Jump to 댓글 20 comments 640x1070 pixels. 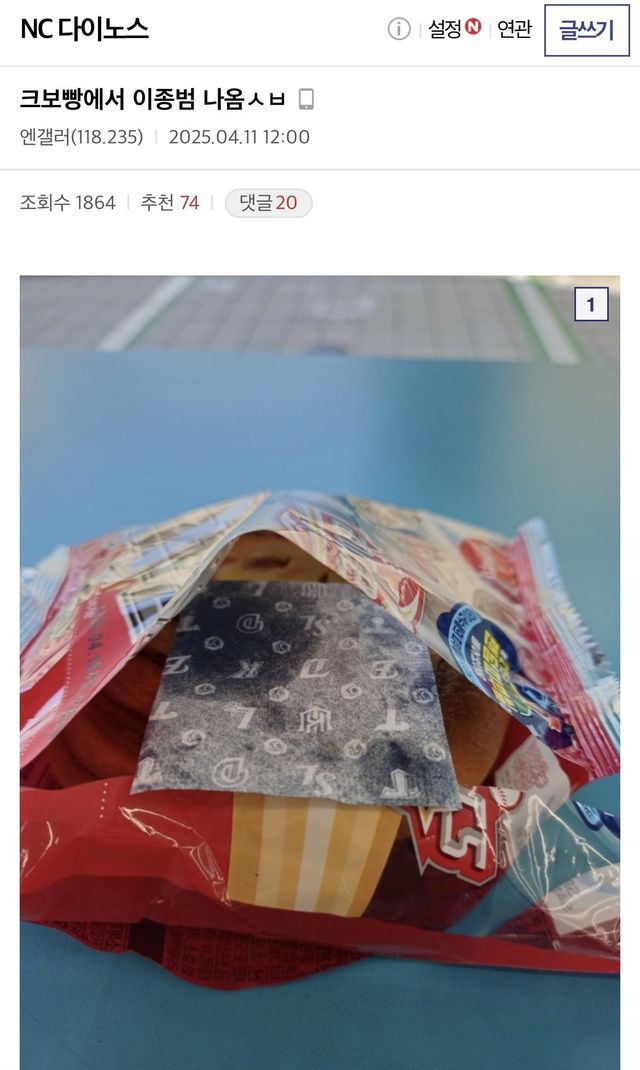[268, 203]
